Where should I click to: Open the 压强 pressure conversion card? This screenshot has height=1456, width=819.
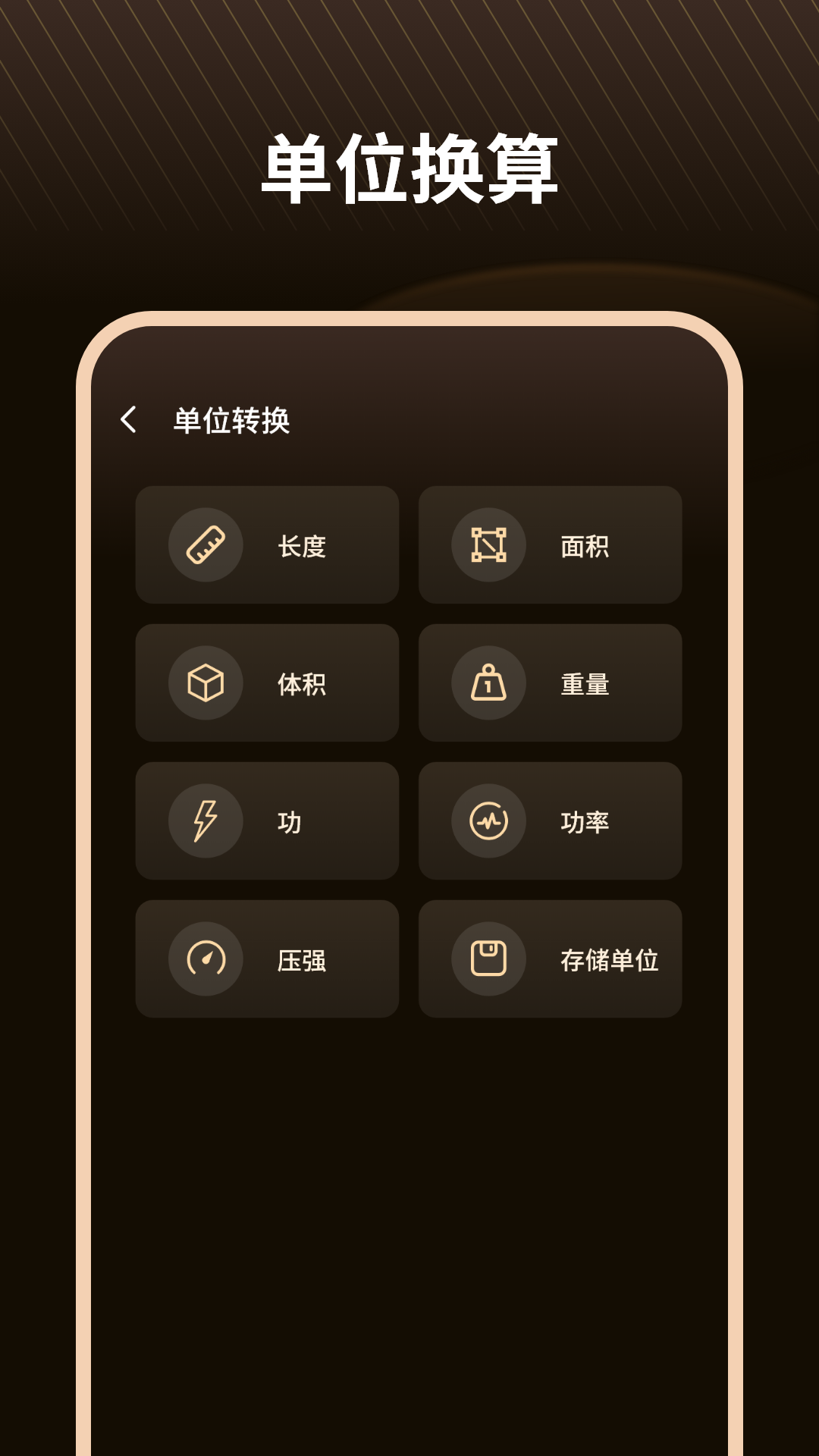tap(267, 959)
